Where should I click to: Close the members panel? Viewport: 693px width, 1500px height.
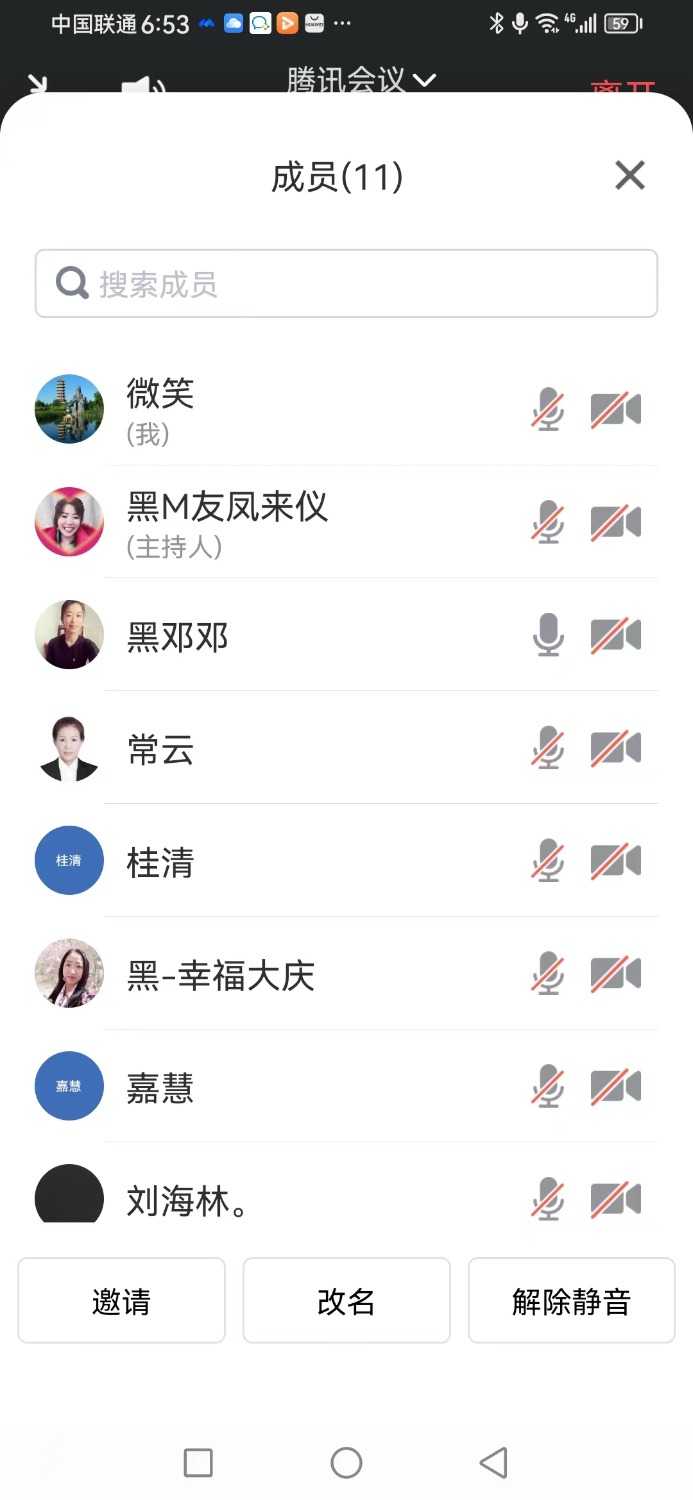click(x=630, y=176)
